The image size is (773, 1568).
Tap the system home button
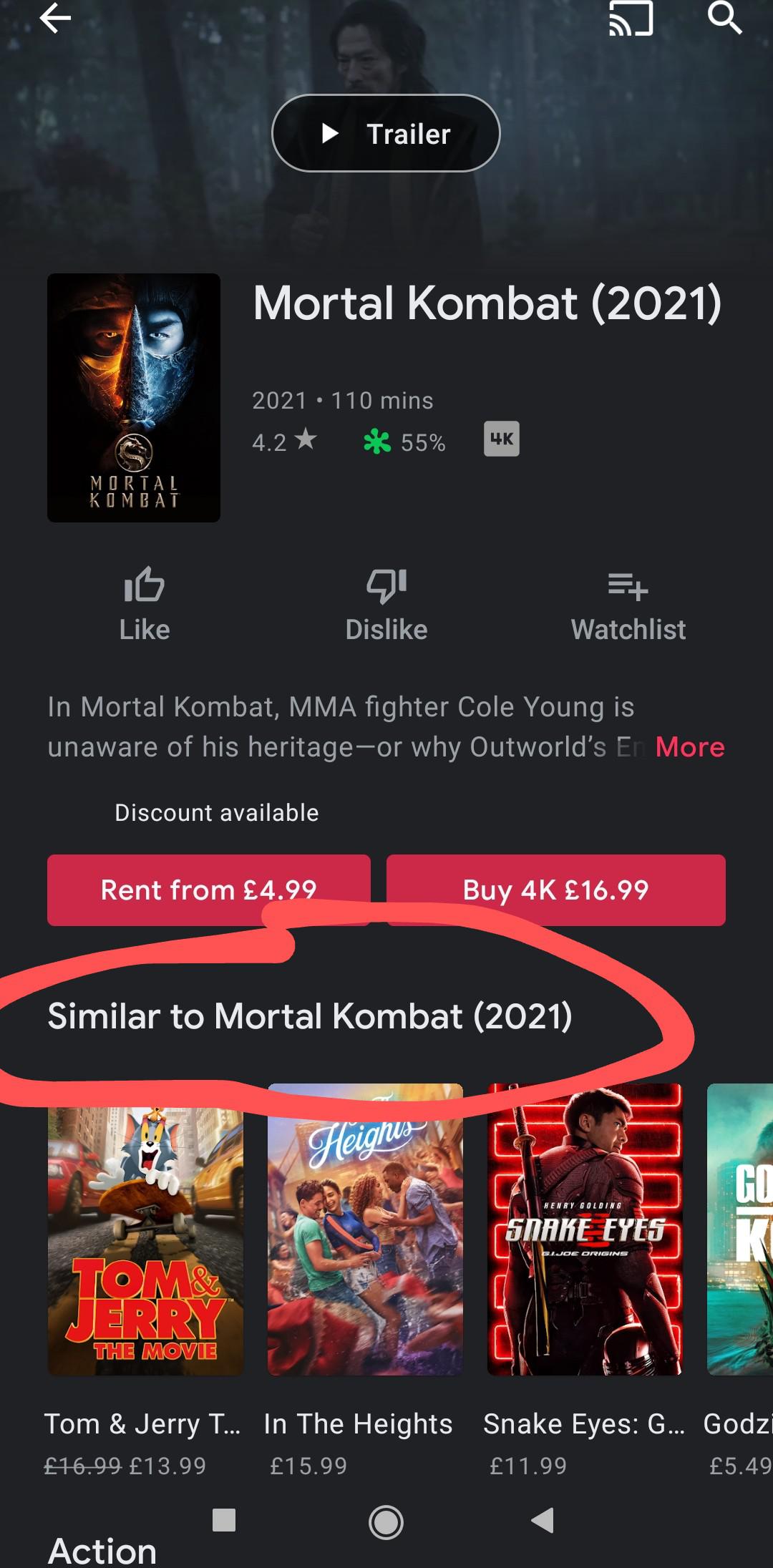(386, 1521)
